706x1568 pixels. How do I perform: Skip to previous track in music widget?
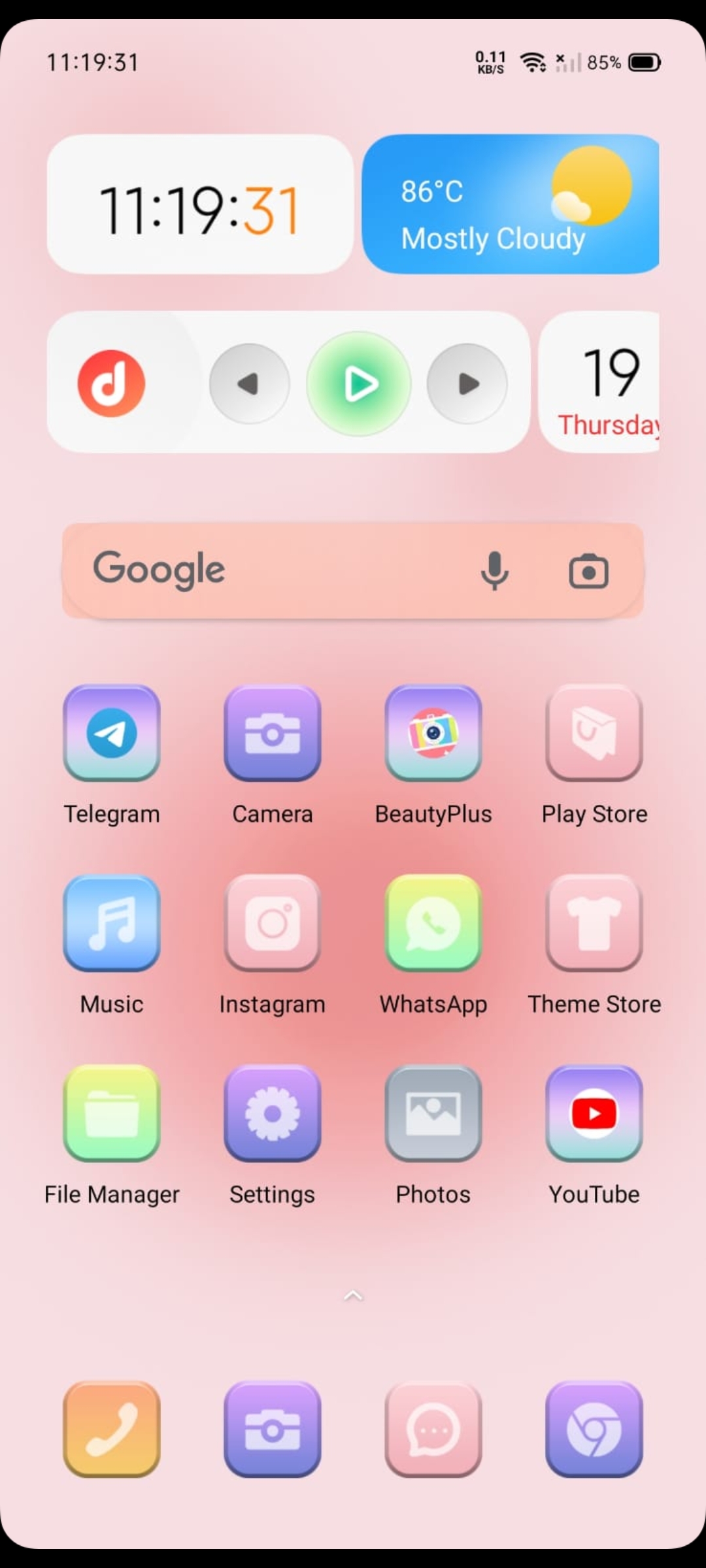[249, 384]
